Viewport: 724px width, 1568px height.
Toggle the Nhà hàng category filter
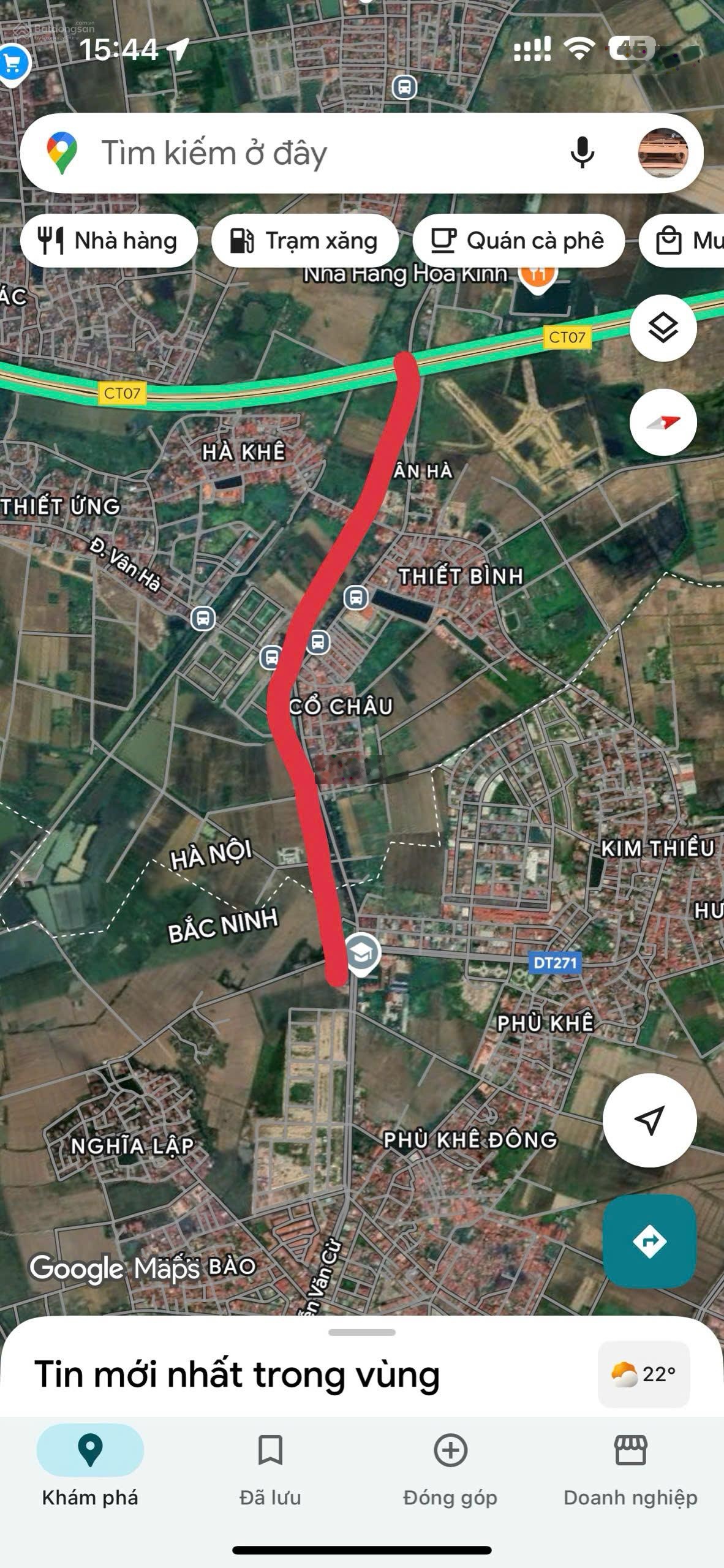click(109, 240)
